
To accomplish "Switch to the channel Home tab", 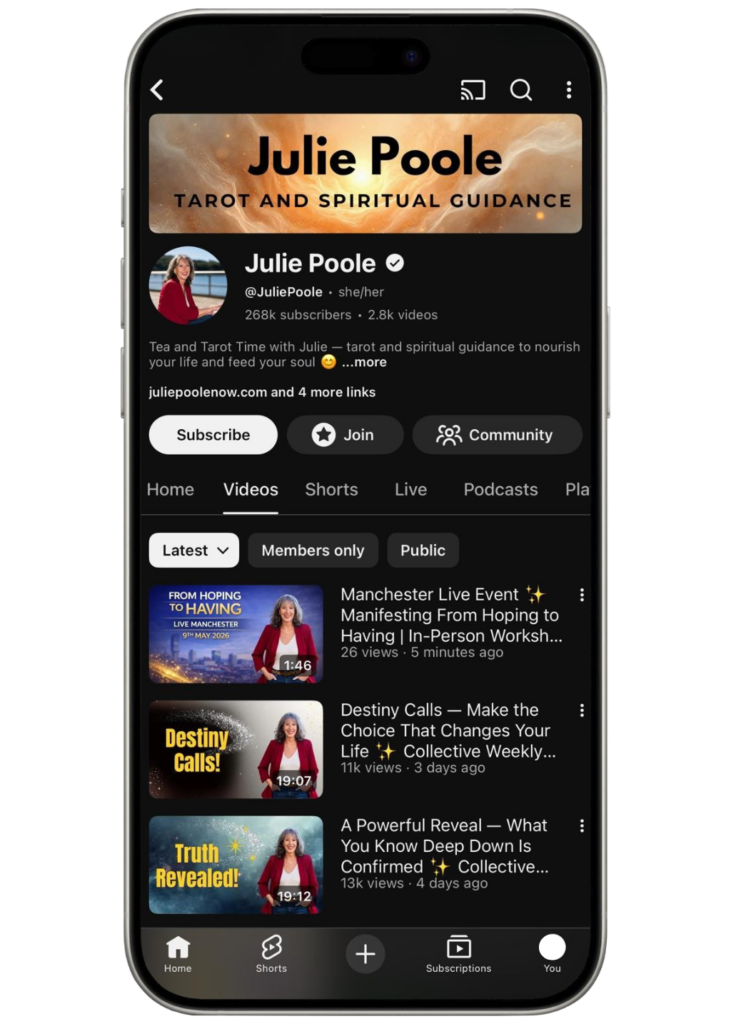I will click(170, 489).
